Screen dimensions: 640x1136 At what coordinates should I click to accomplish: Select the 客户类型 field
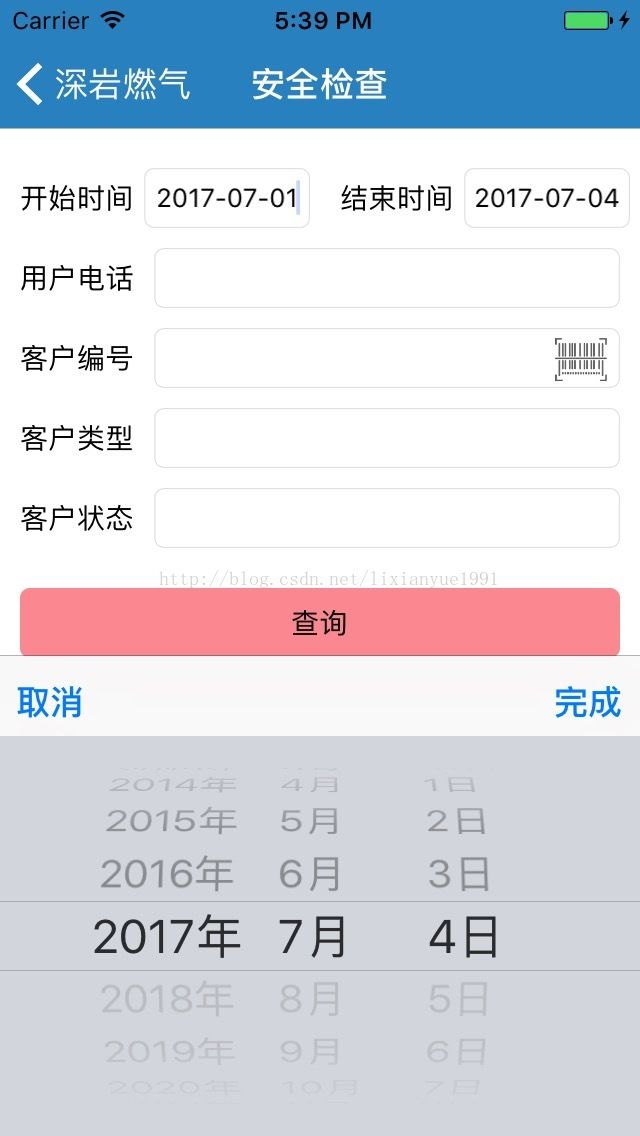coord(386,438)
